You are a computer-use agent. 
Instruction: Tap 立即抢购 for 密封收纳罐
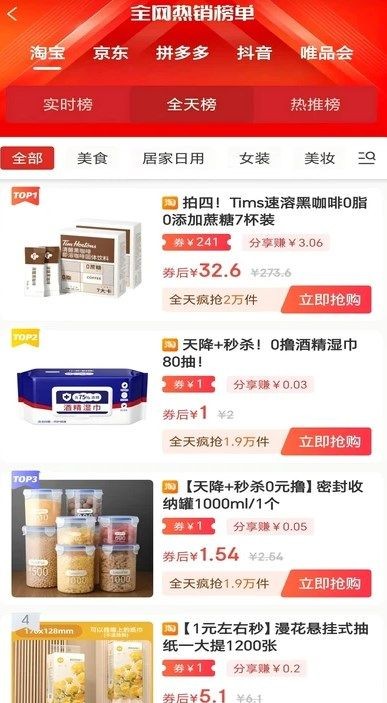coord(327,583)
